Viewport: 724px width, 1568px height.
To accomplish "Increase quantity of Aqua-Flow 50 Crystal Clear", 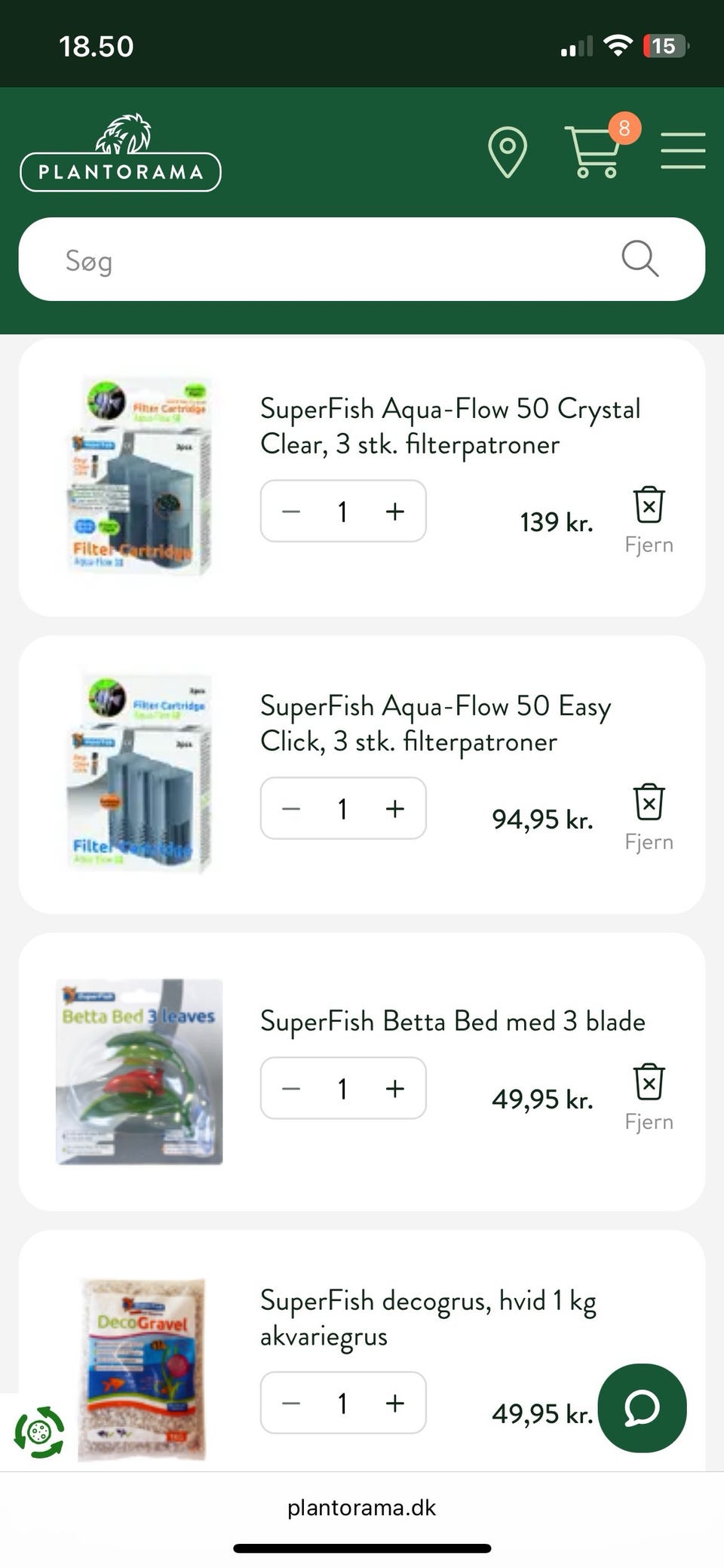I will pos(395,512).
